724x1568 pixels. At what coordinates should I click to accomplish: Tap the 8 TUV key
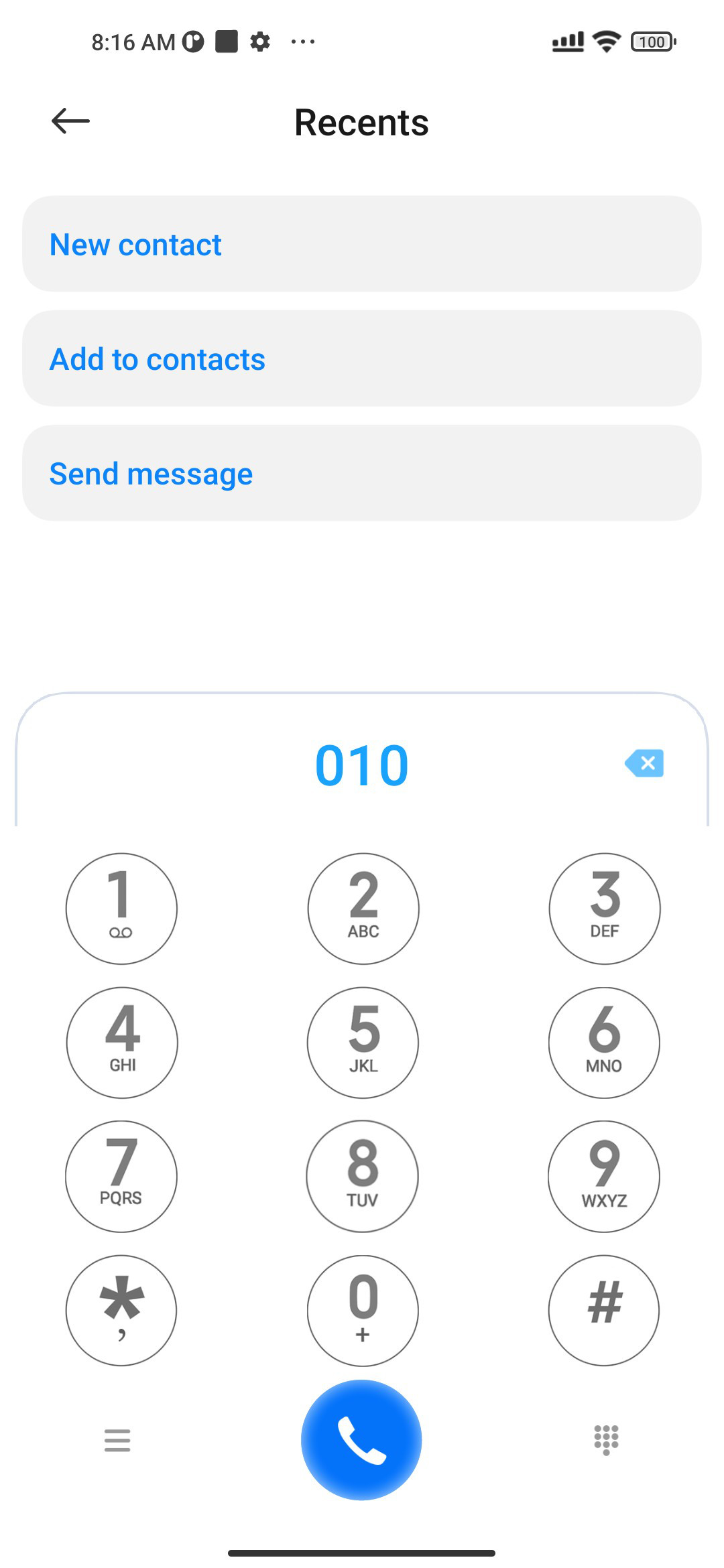pos(363,1177)
